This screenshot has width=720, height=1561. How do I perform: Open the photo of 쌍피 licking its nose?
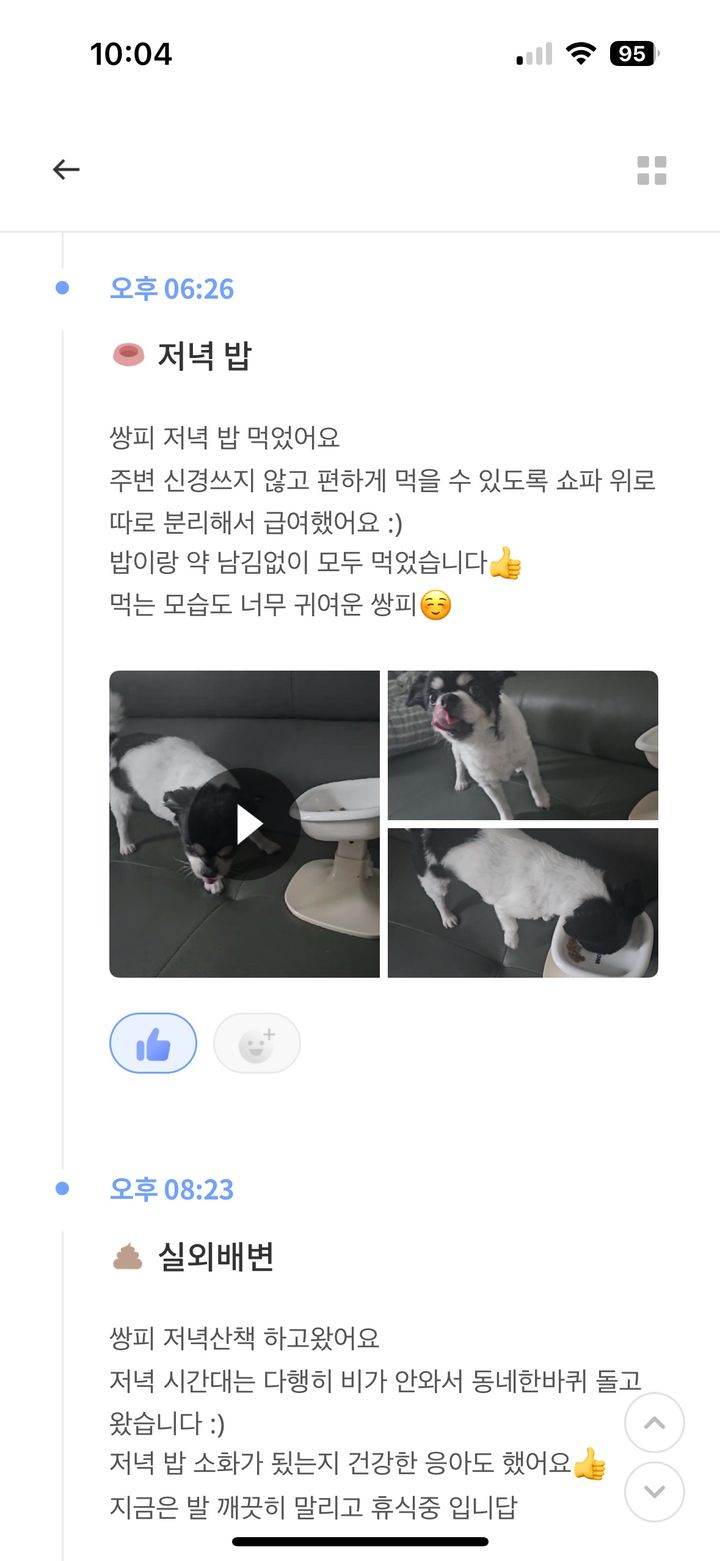tap(523, 745)
